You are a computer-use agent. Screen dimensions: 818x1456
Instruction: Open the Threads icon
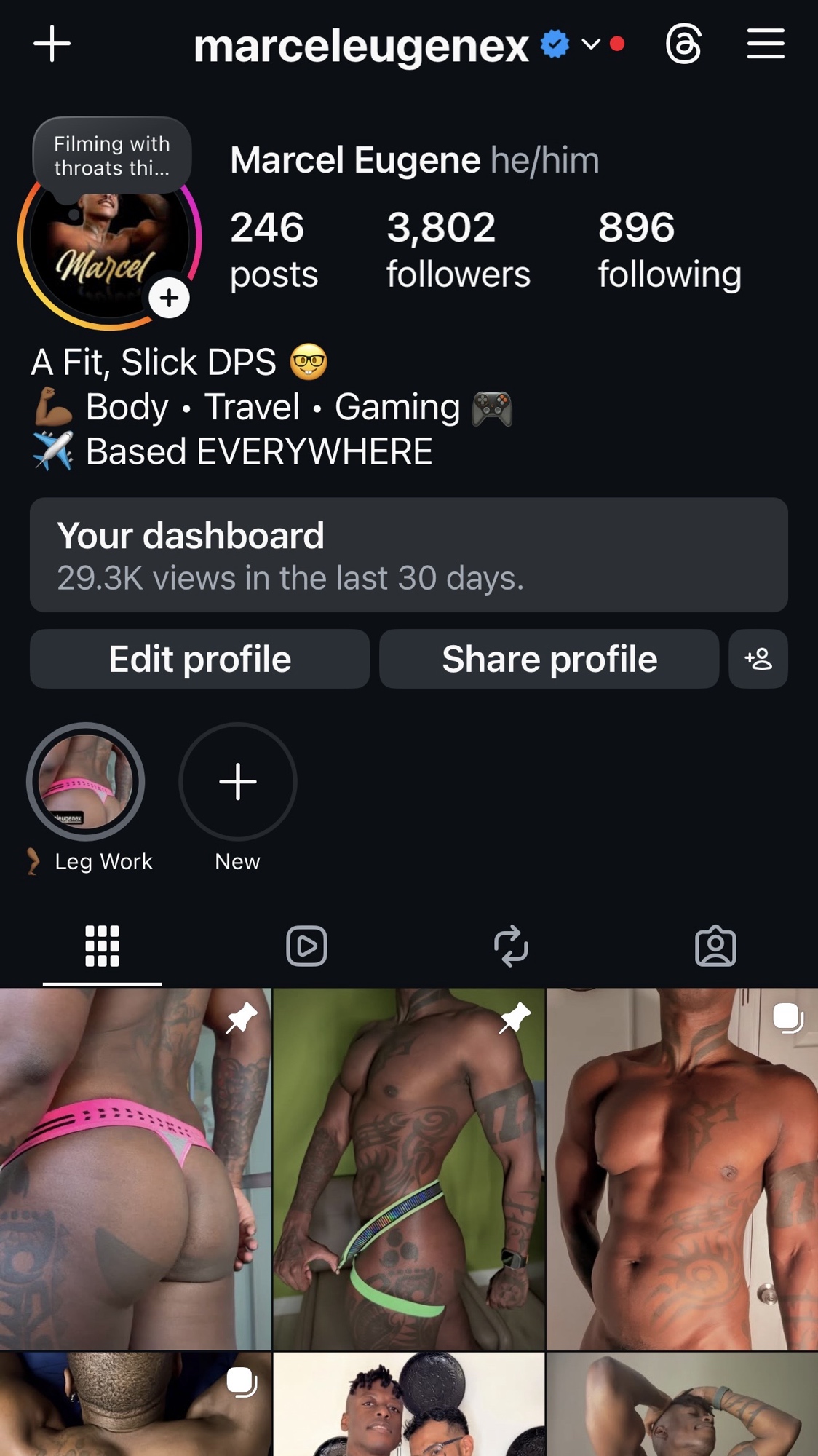683,44
